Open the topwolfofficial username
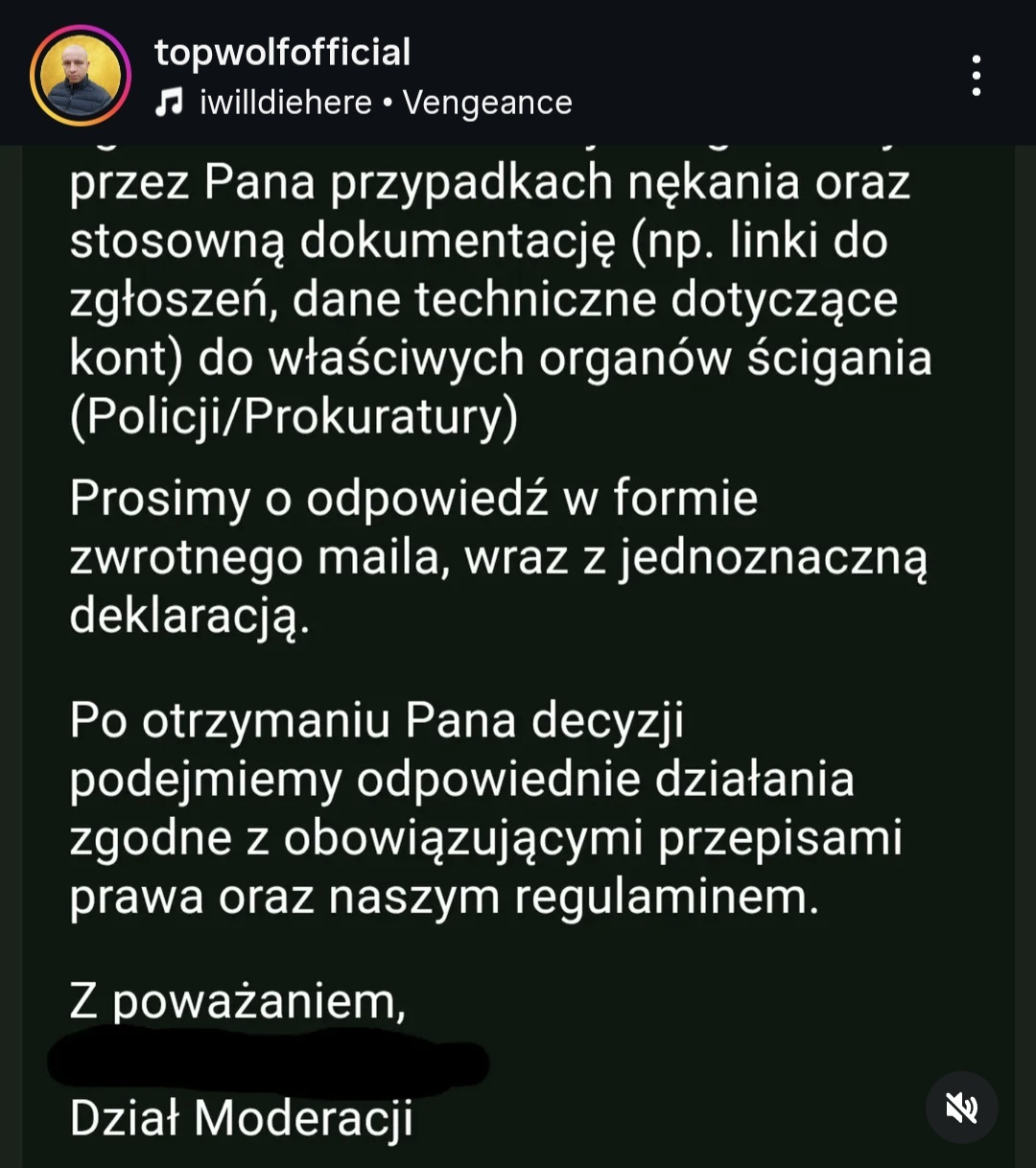The image size is (1036, 1168). click(283, 52)
